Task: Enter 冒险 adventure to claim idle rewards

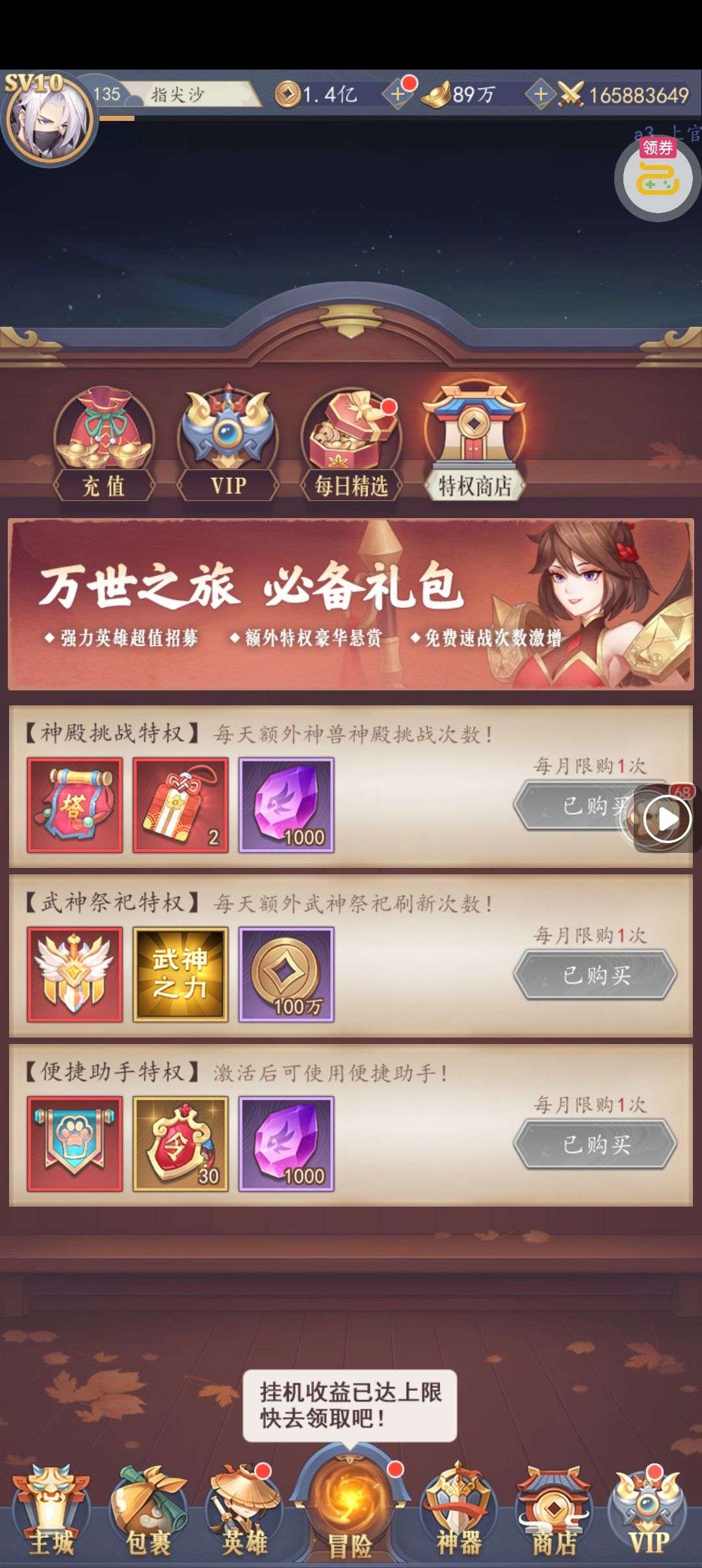Action: click(x=350, y=1508)
